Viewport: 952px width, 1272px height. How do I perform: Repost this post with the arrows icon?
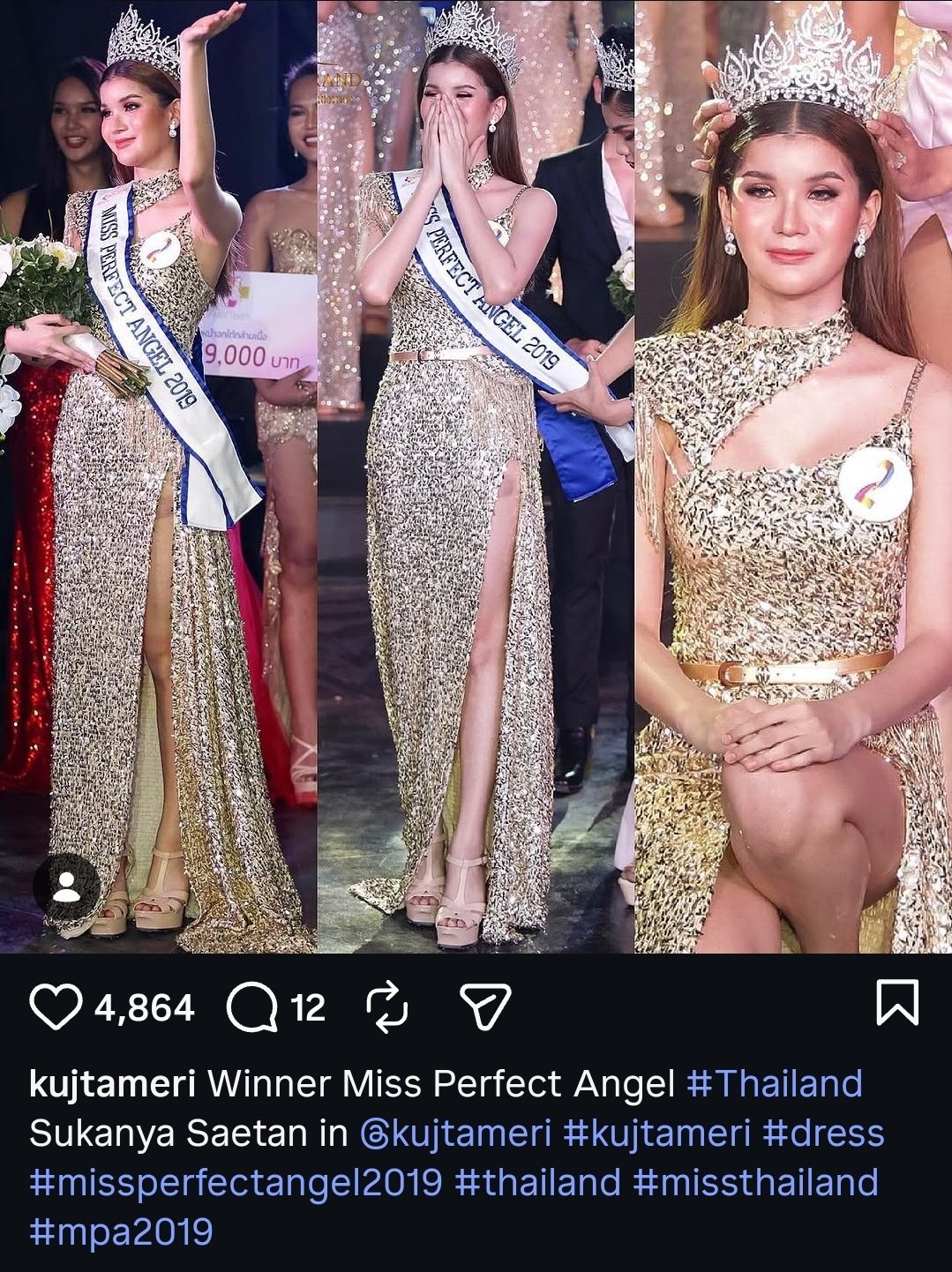point(387,1006)
